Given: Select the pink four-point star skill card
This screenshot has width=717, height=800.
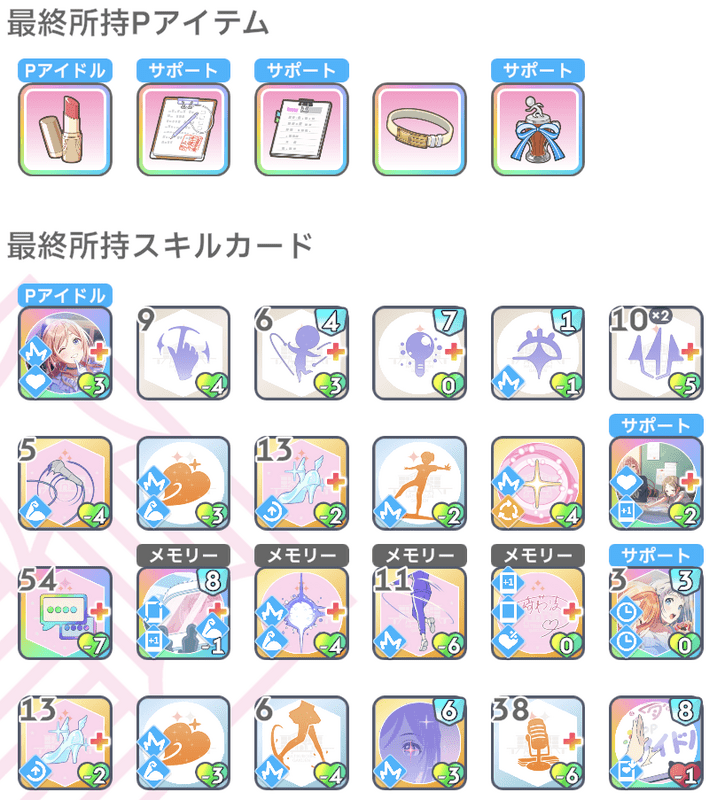Looking at the screenshot, I should (538, 483).
